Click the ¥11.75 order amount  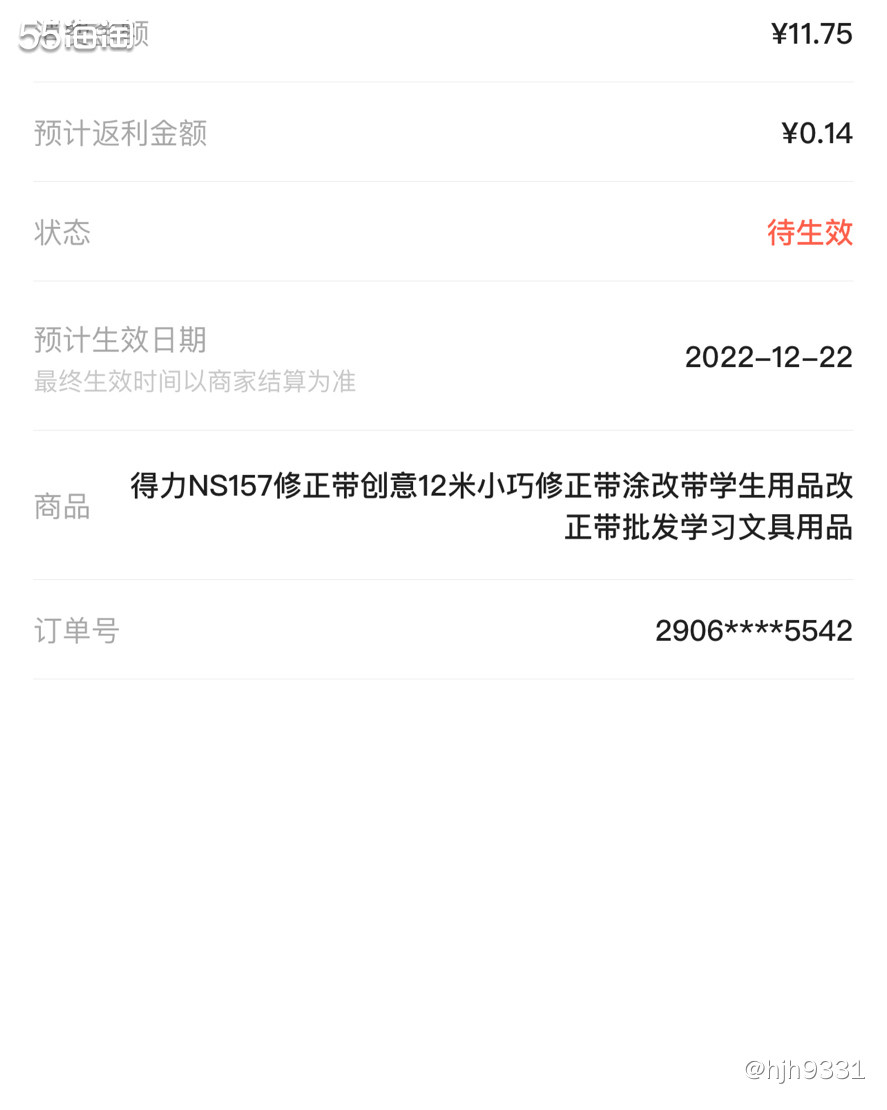click(x=811, y=33)
